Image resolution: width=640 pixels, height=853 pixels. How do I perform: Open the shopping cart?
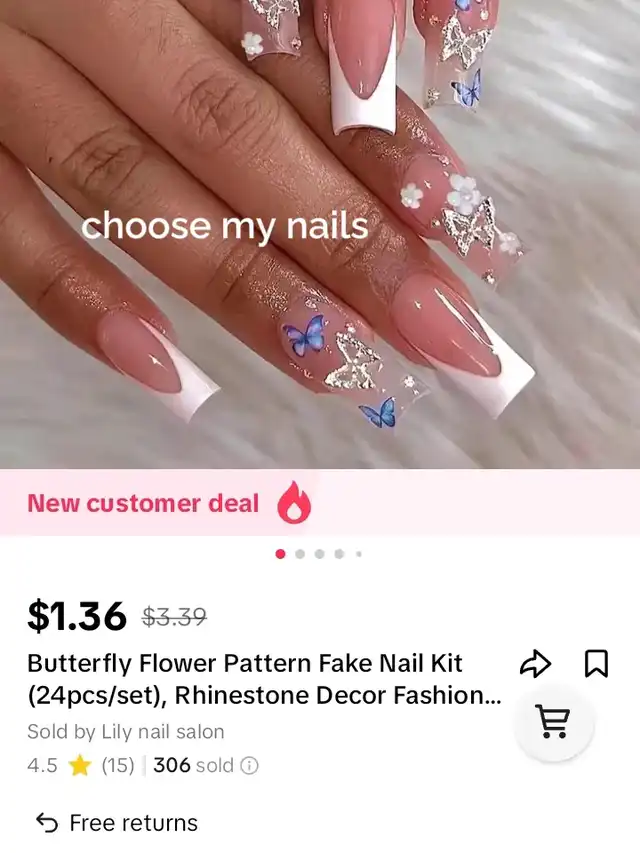pos(554,722)
